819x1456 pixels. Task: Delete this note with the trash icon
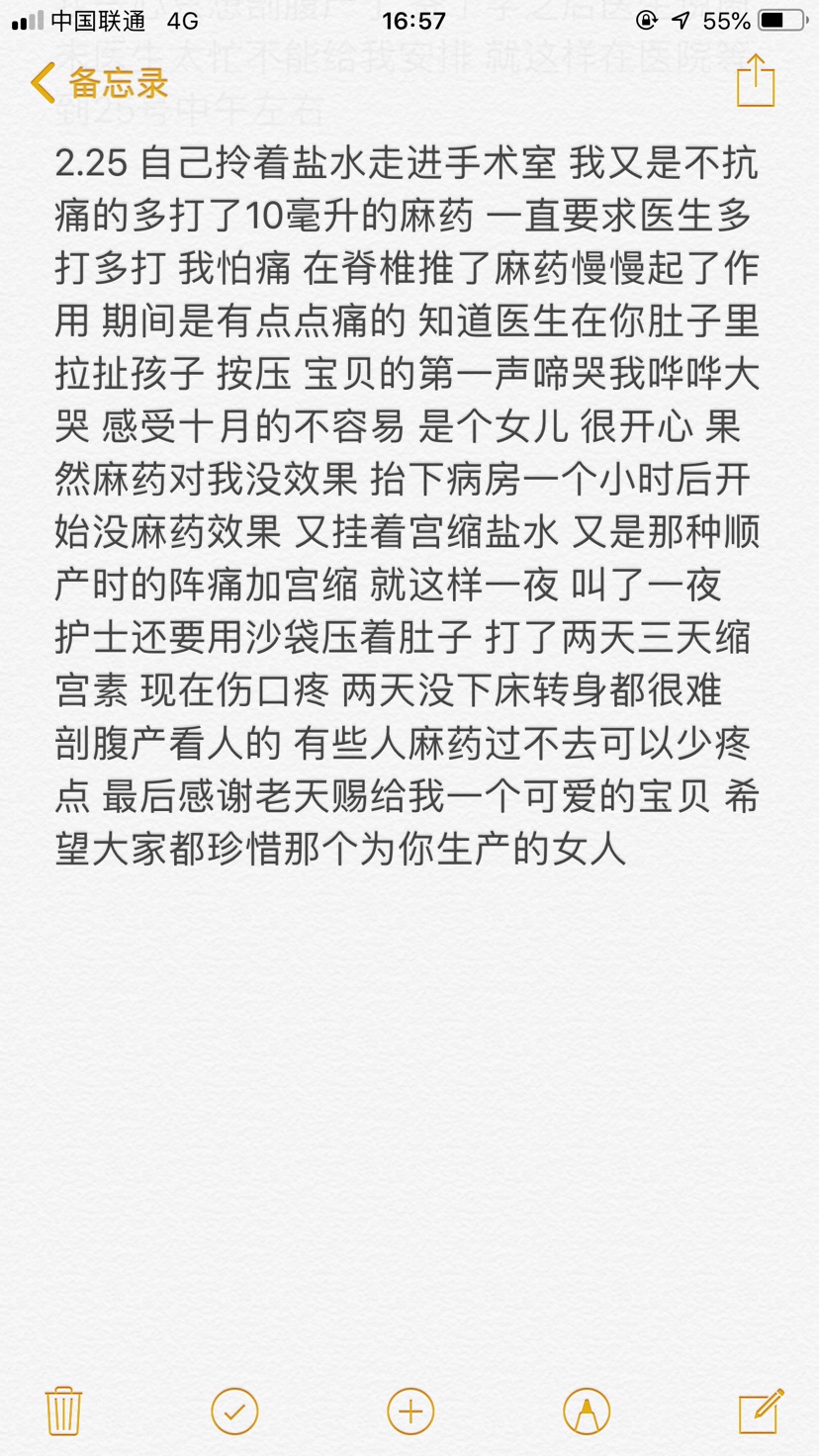click(63, 1410)
